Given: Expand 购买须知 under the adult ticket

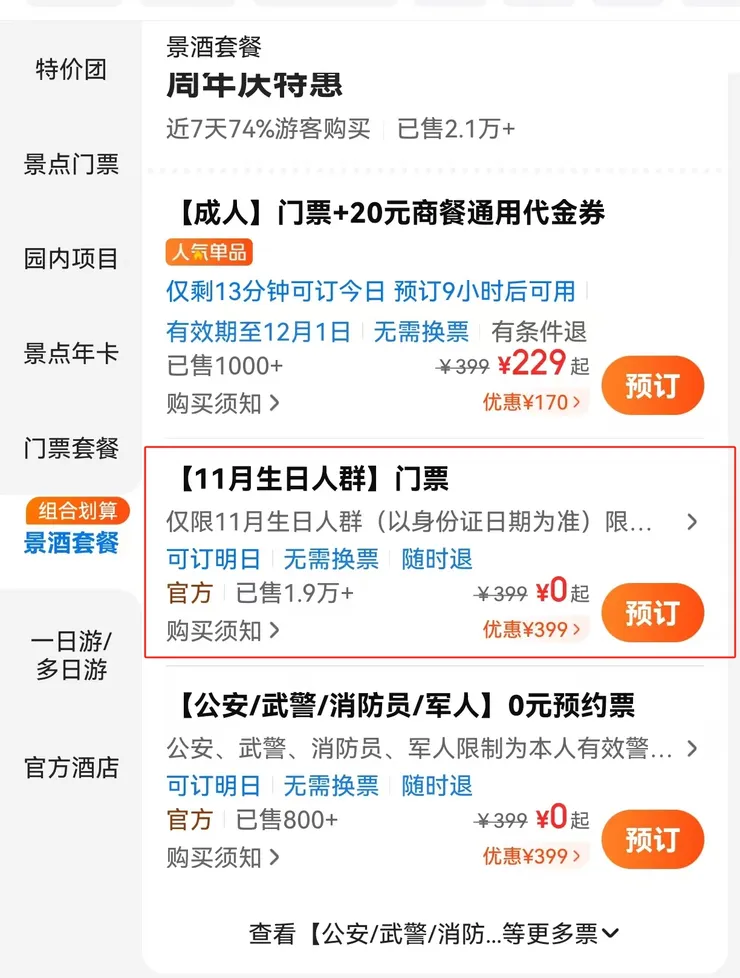Looking at the screenshot, I should [216, 406].
